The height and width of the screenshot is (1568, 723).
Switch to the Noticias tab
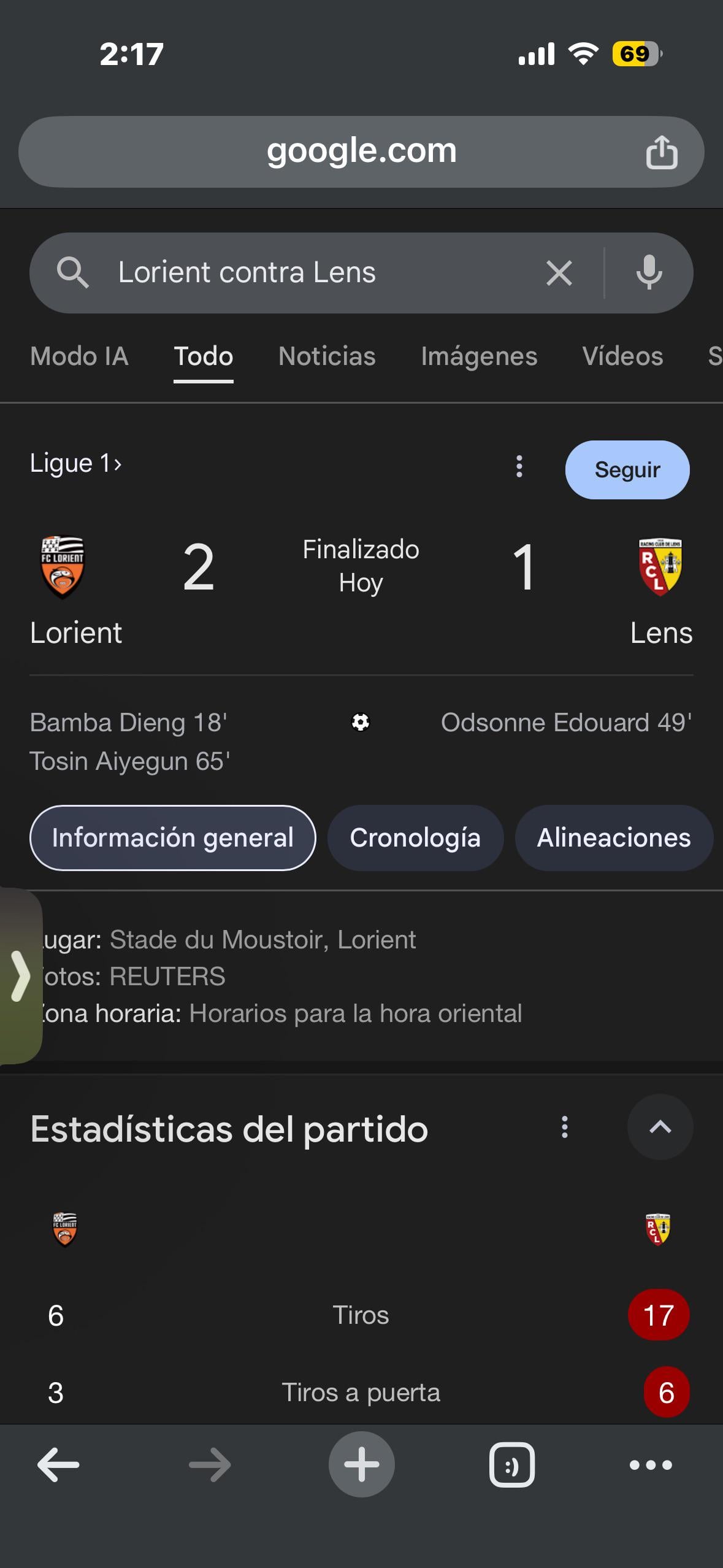(327, 356)
